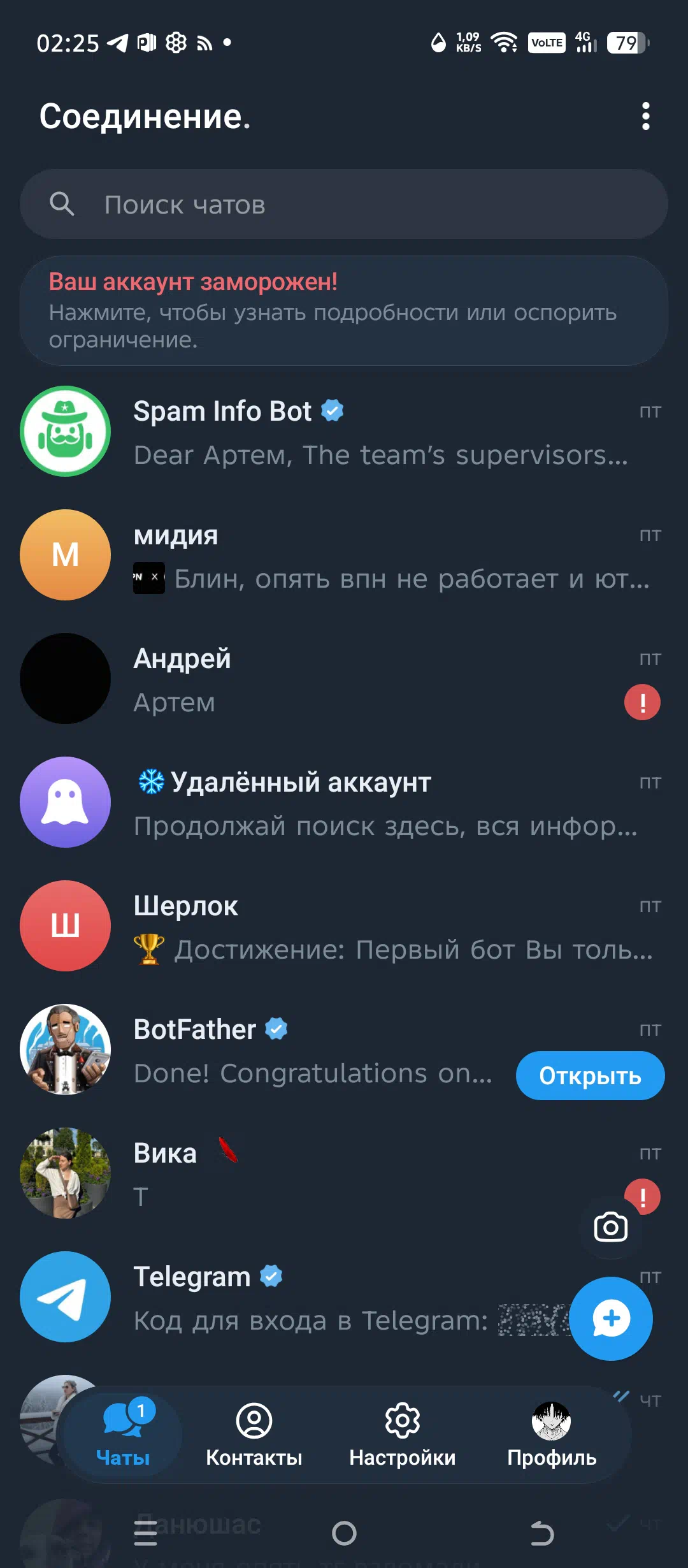The width and height of the screenshot is (688, 1568).
Task: Open the "Удалённый аккаунт" chat
Action: pos(344,802)
